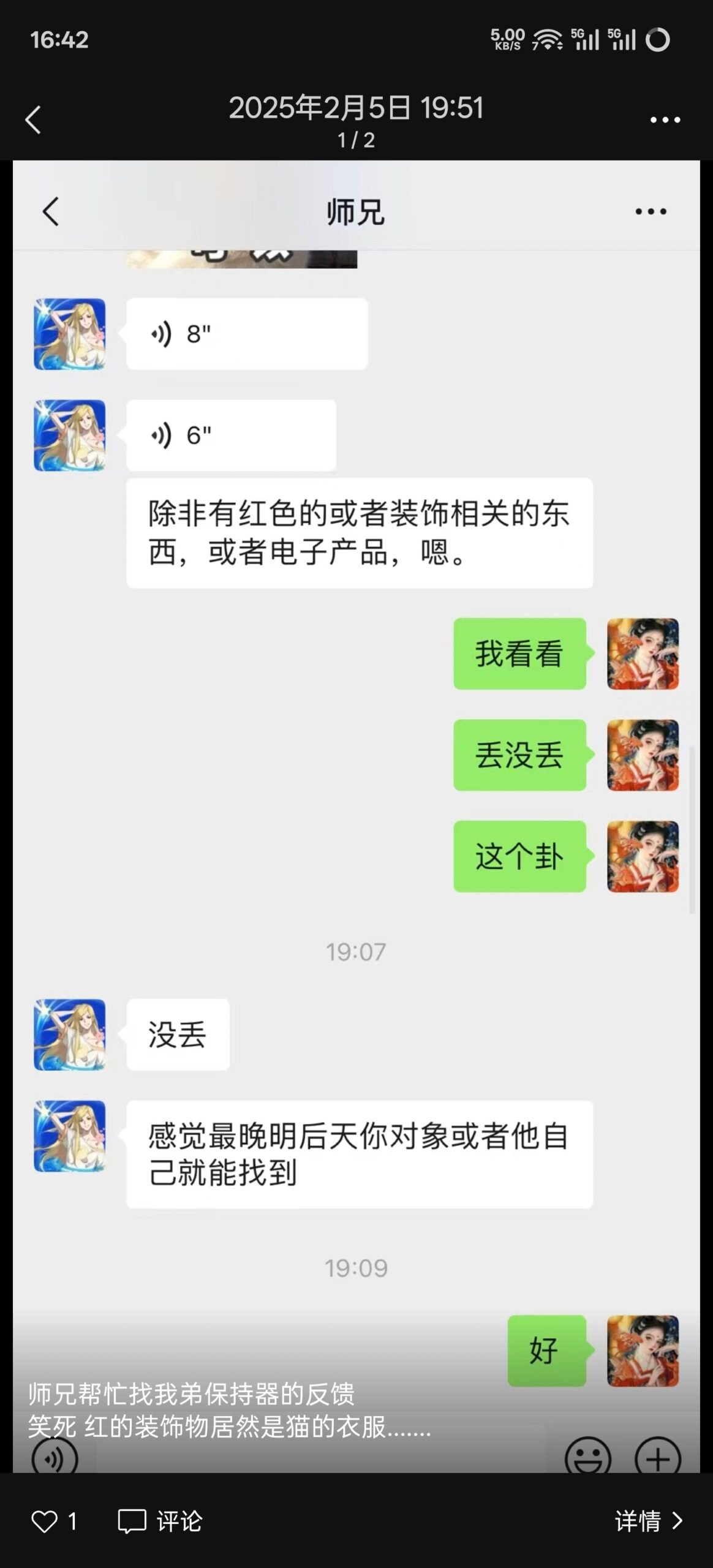
Task: Open the 评论 comments section
Action: click(x=160, y=1521)
